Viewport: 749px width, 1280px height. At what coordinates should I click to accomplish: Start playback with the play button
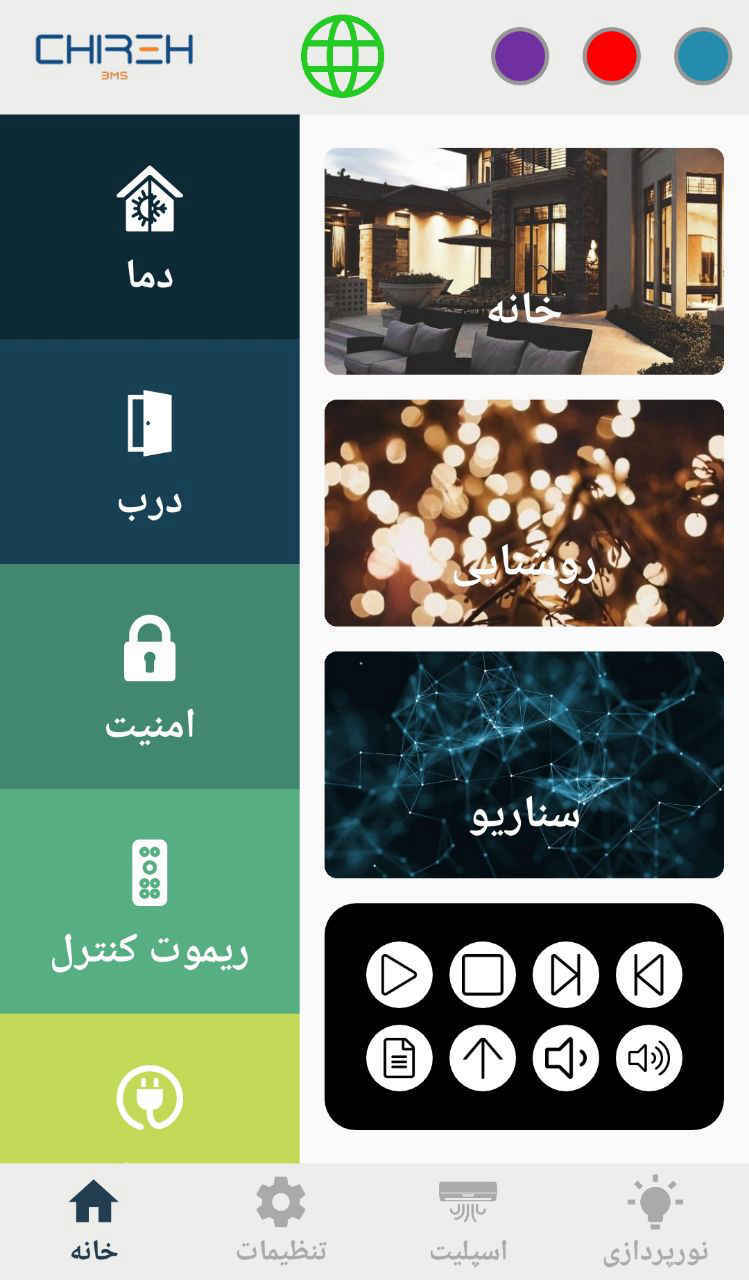(399, 974)
